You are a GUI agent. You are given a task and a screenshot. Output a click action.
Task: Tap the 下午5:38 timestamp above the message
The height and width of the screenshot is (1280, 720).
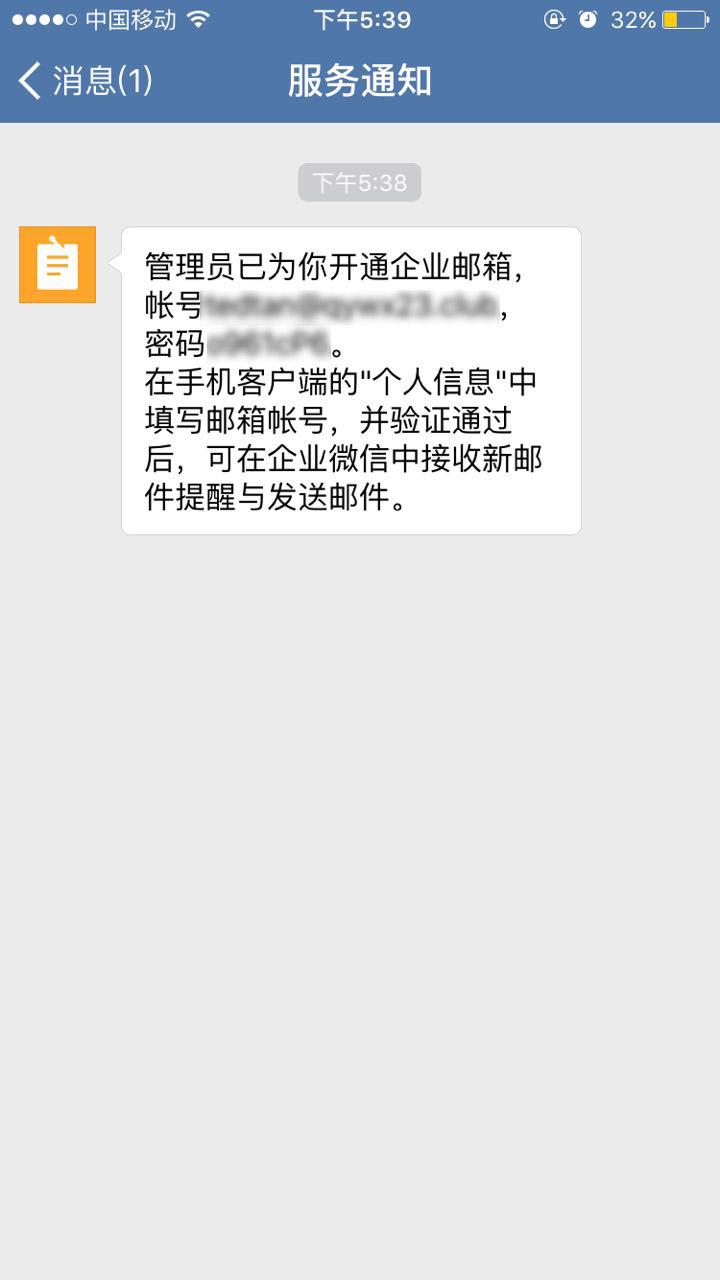(x=360, y=182)
